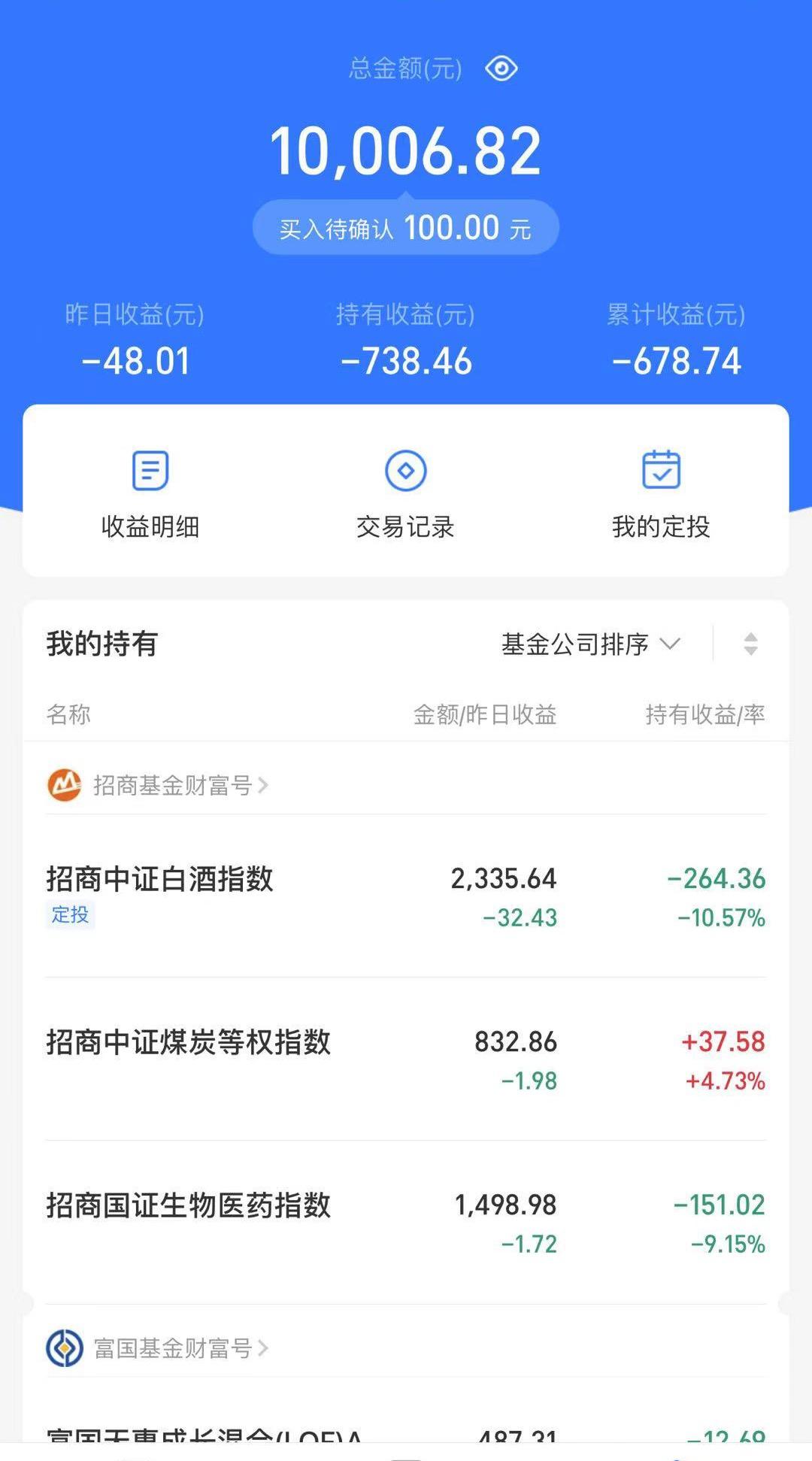Open 招商基金财富号 fund company page
812x1461 pixels.
(x=158, y=786)
